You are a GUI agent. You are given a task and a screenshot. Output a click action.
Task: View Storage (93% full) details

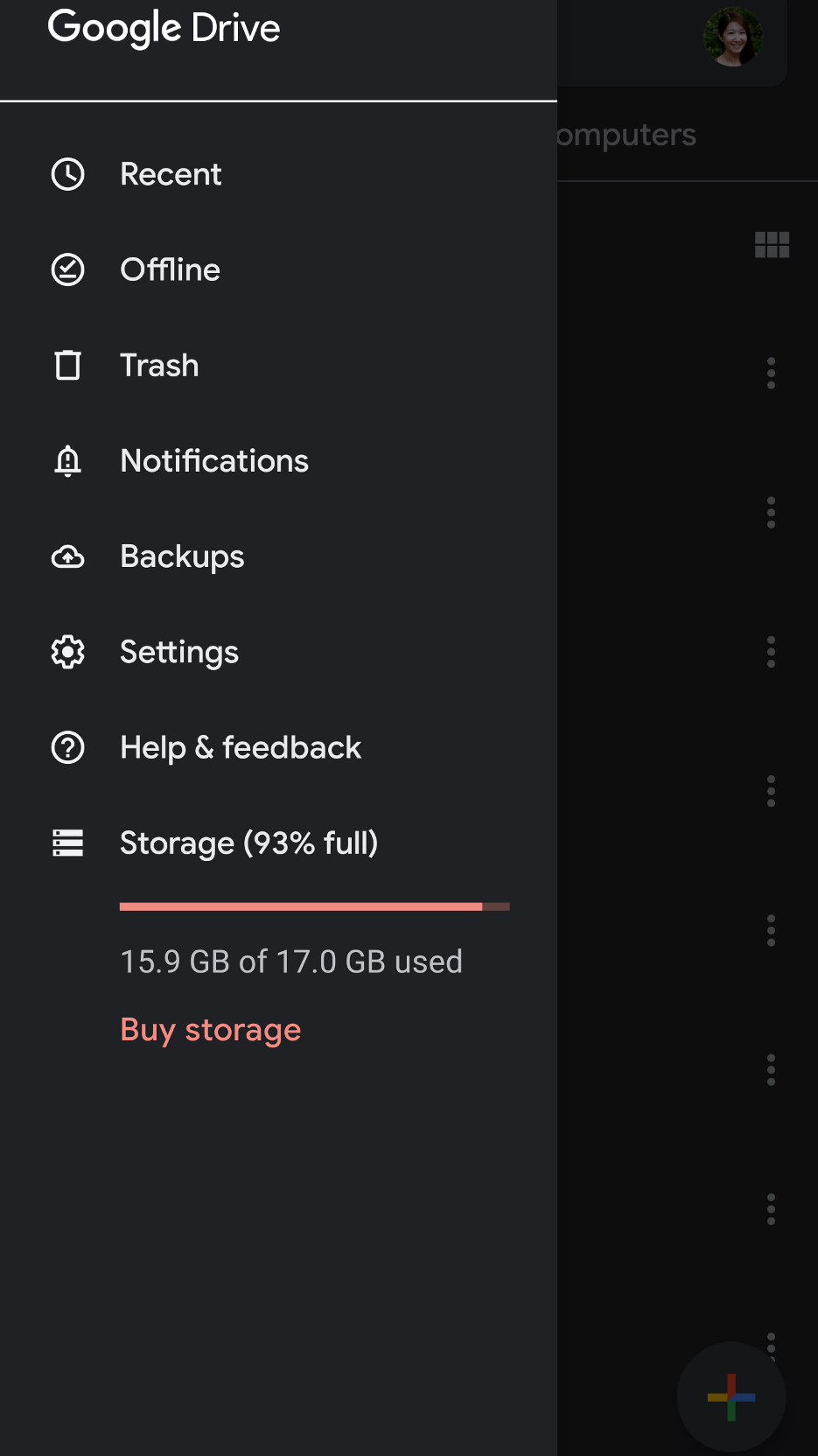point(248,843)
